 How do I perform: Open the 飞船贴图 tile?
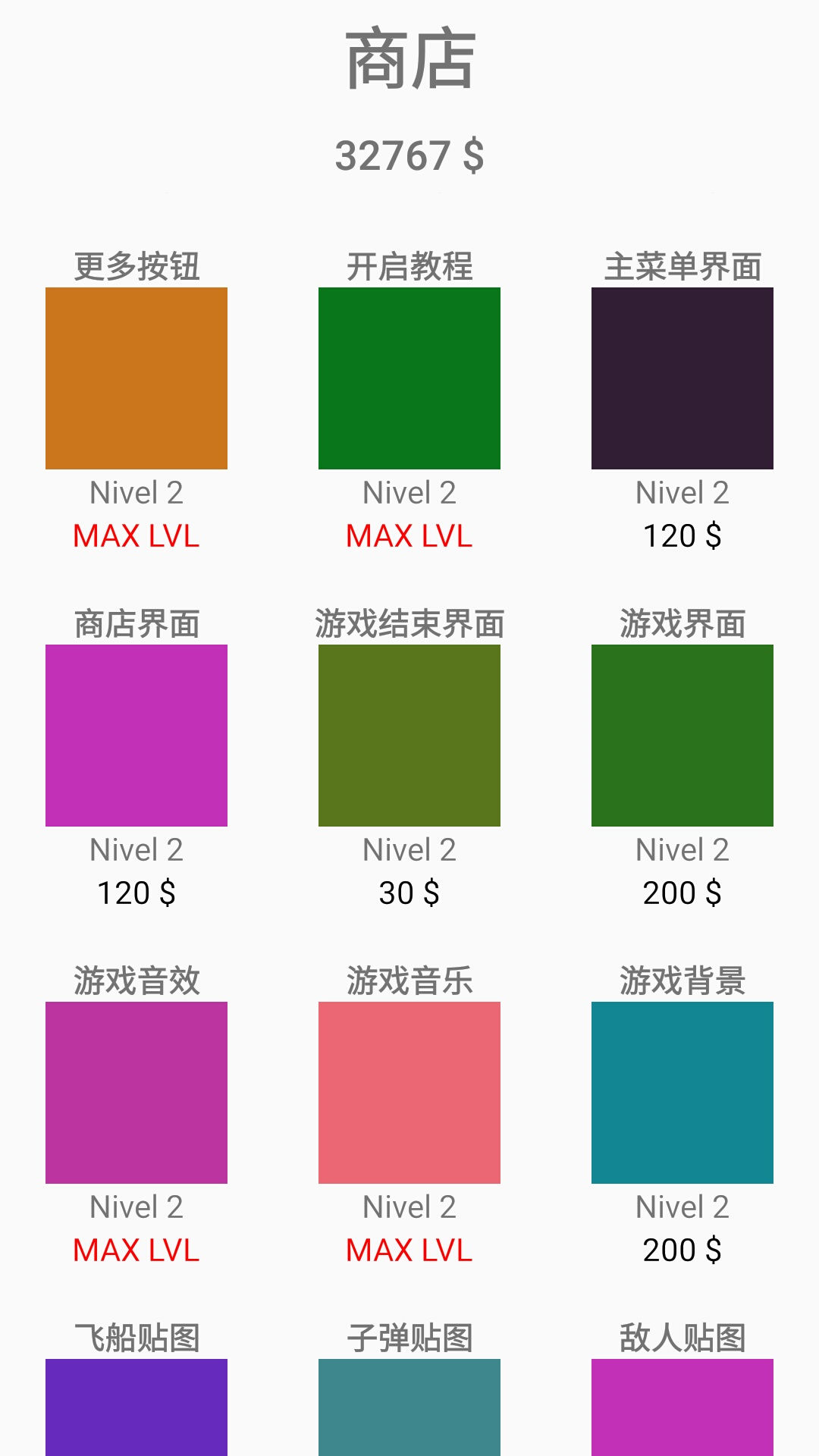click(136, 1407)
